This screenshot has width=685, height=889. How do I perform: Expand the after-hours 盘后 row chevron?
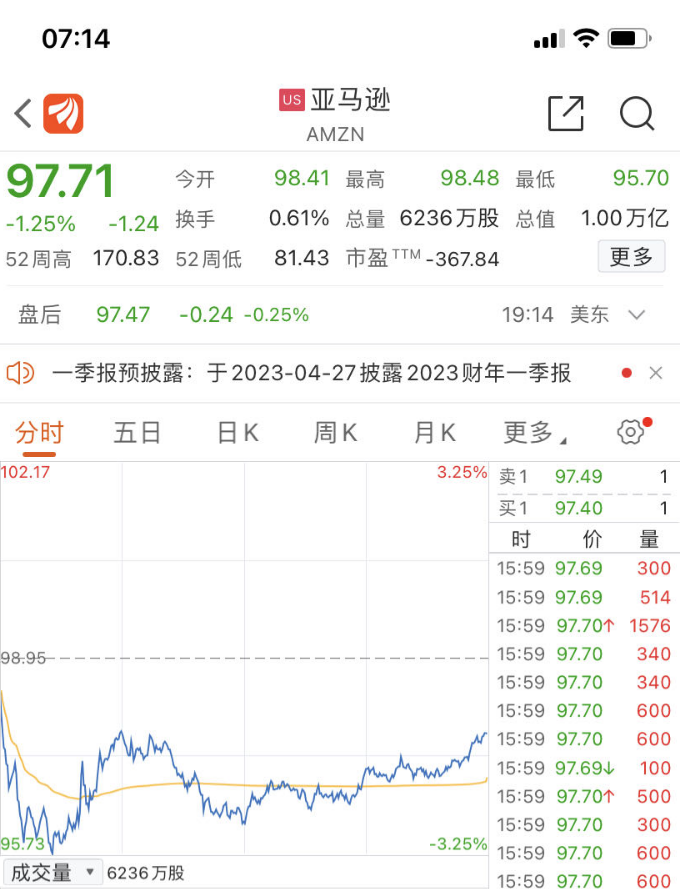tap(637, 315)
